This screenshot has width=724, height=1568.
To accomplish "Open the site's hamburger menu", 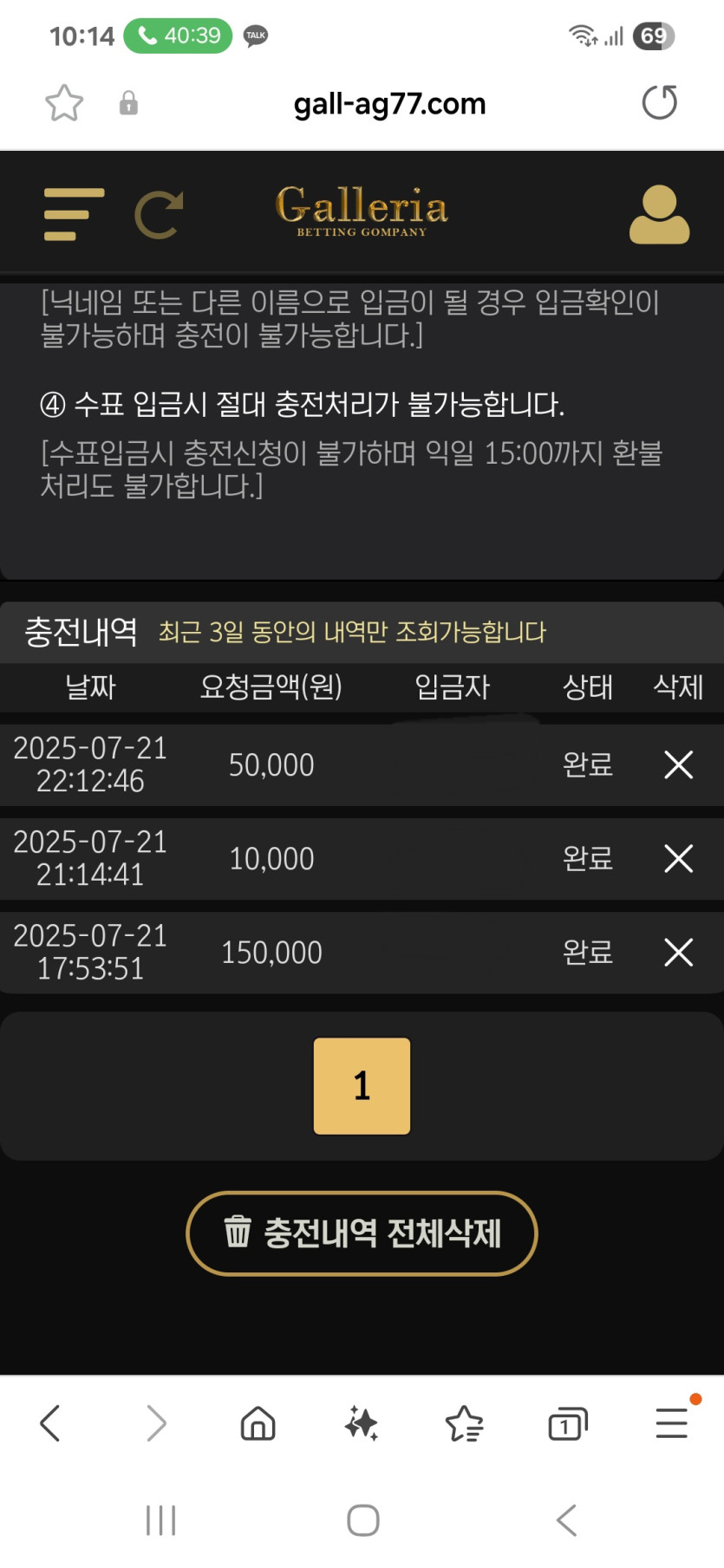I will coord(74,213).
